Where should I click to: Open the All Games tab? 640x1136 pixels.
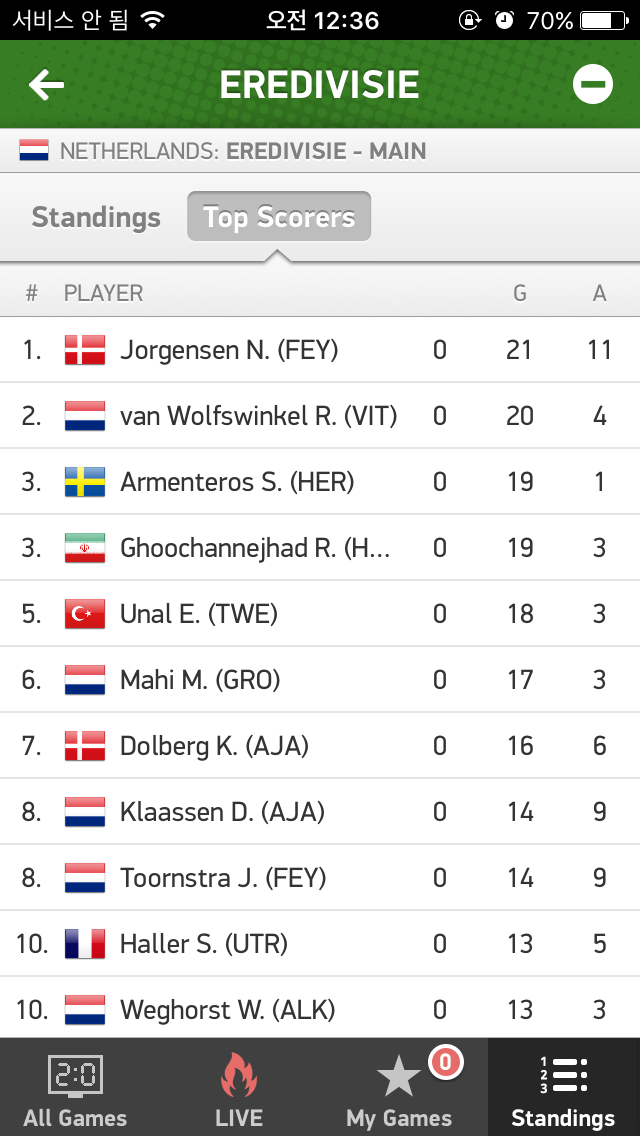click(x=75, y=1090)
